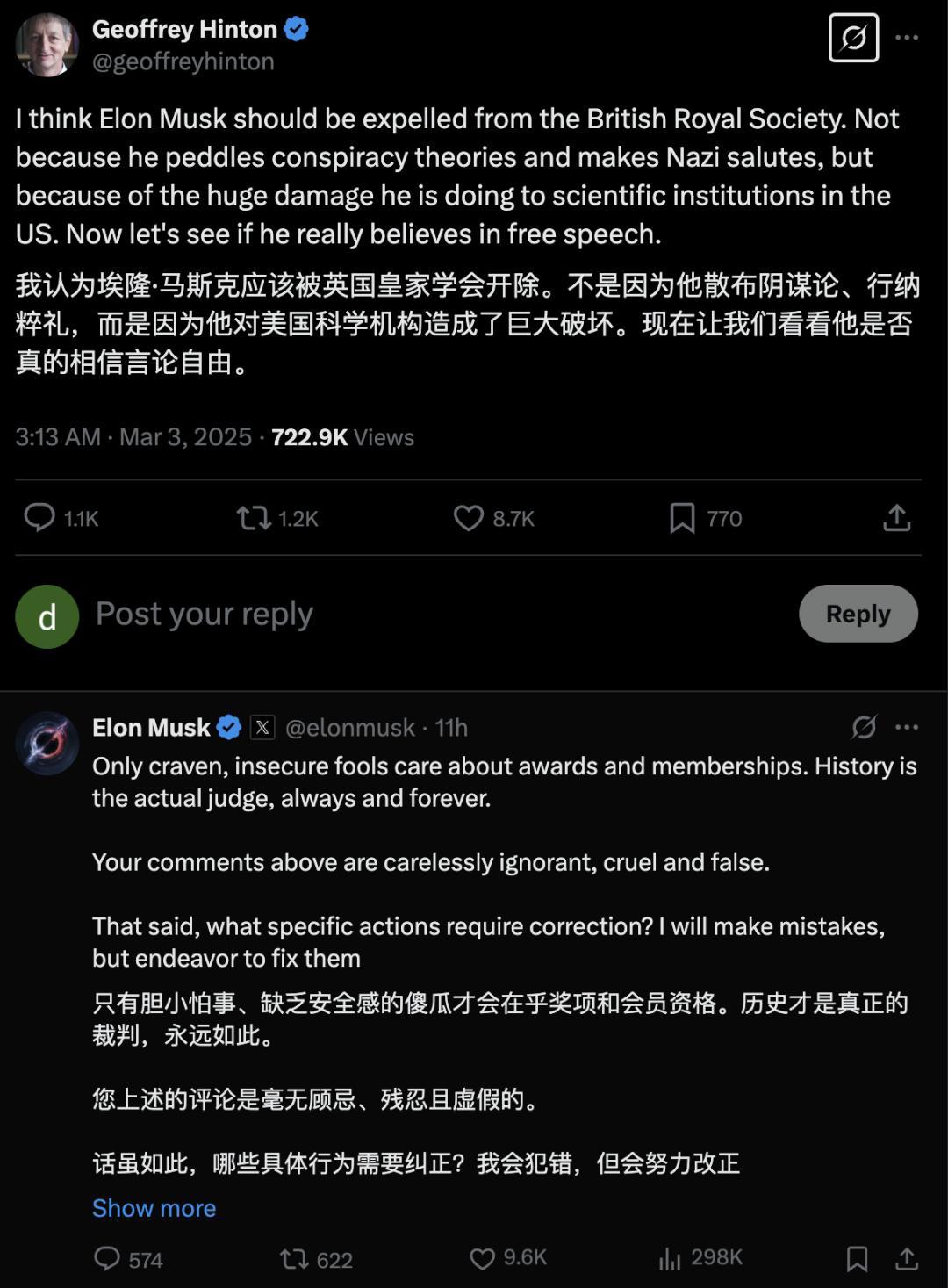Image resolution: width=948 pixels, height=1288 pixels.
Task: Open overflow menu on Hinton's post
Action: (x=907, y=38)
